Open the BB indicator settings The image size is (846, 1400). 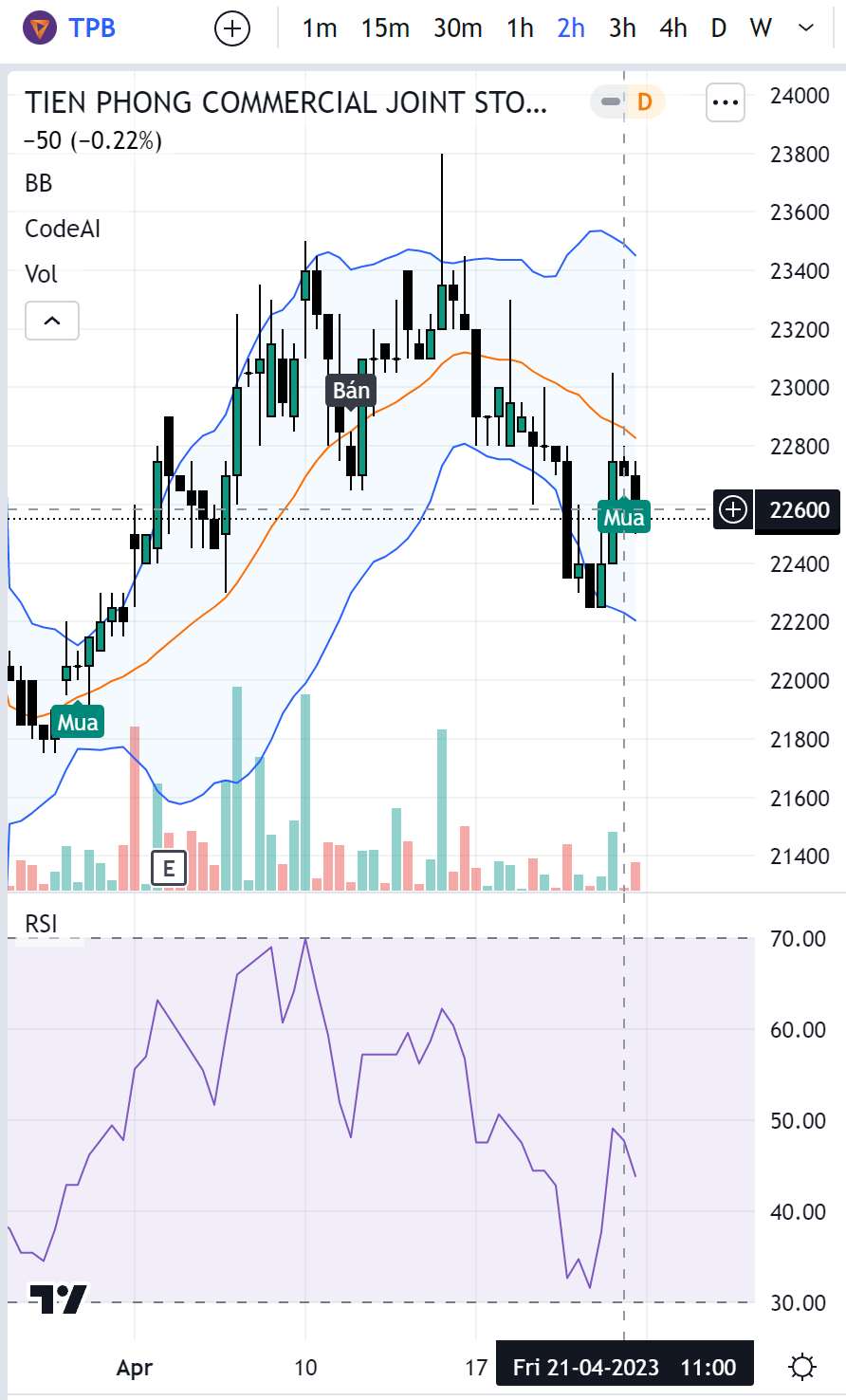[x=39, y=183]
